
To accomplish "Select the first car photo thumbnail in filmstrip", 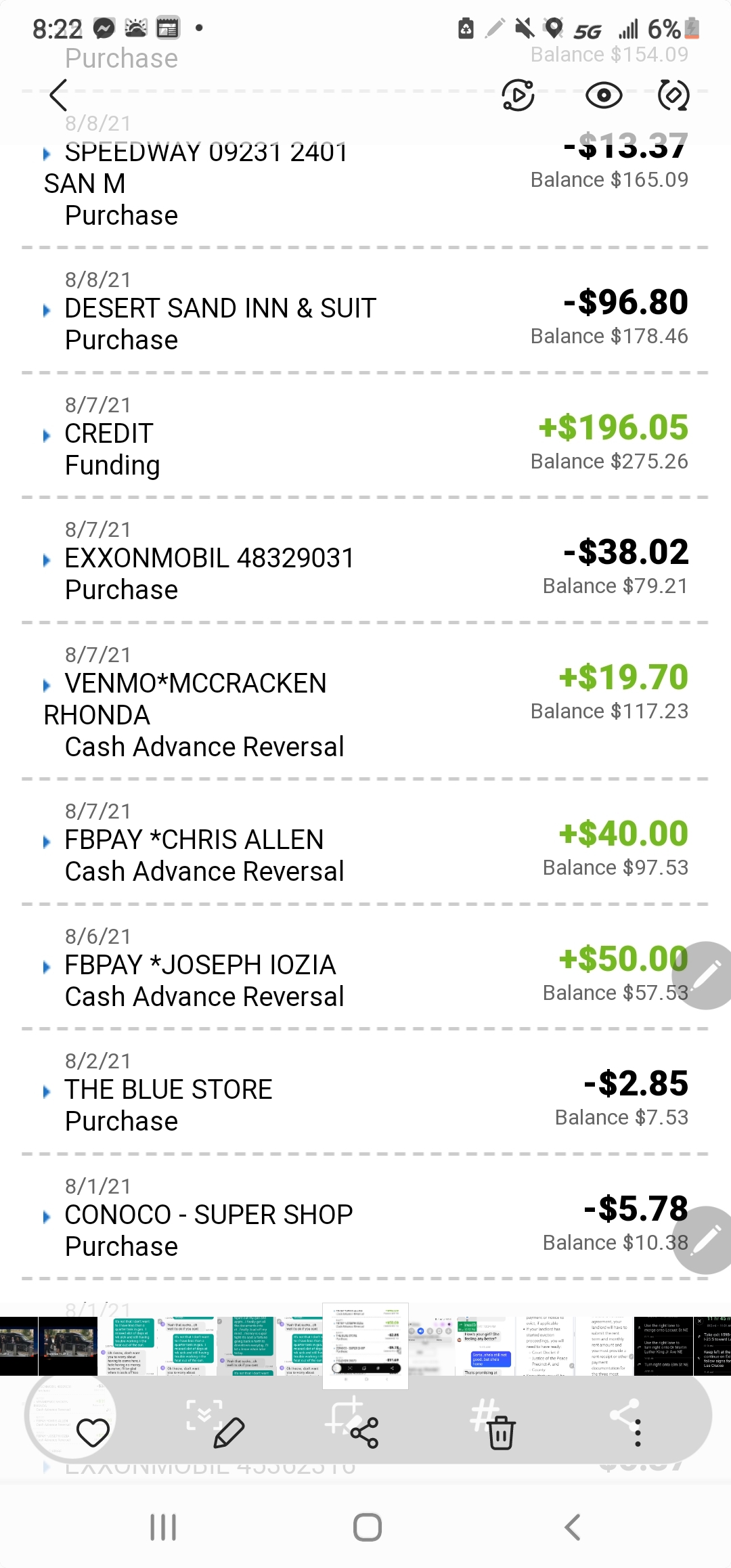I will click(x=18, y=1345).
